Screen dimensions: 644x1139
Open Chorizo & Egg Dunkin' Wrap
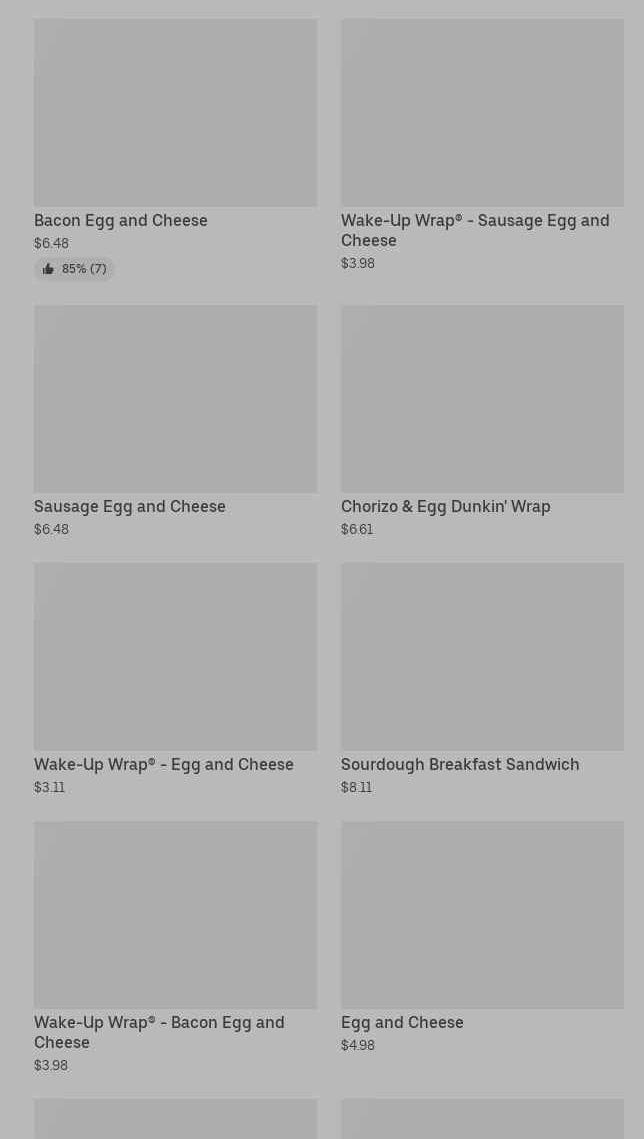(482, 399)
